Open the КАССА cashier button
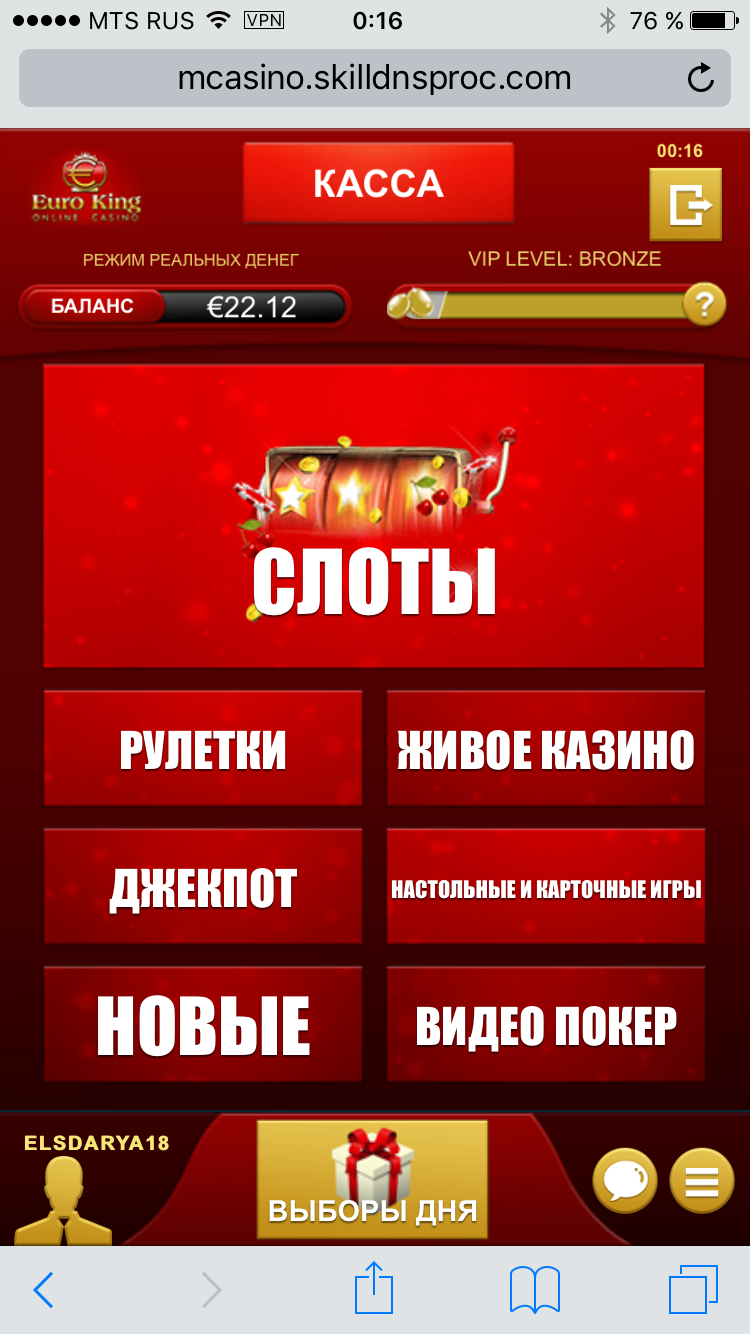 click(x=378, y=183)
